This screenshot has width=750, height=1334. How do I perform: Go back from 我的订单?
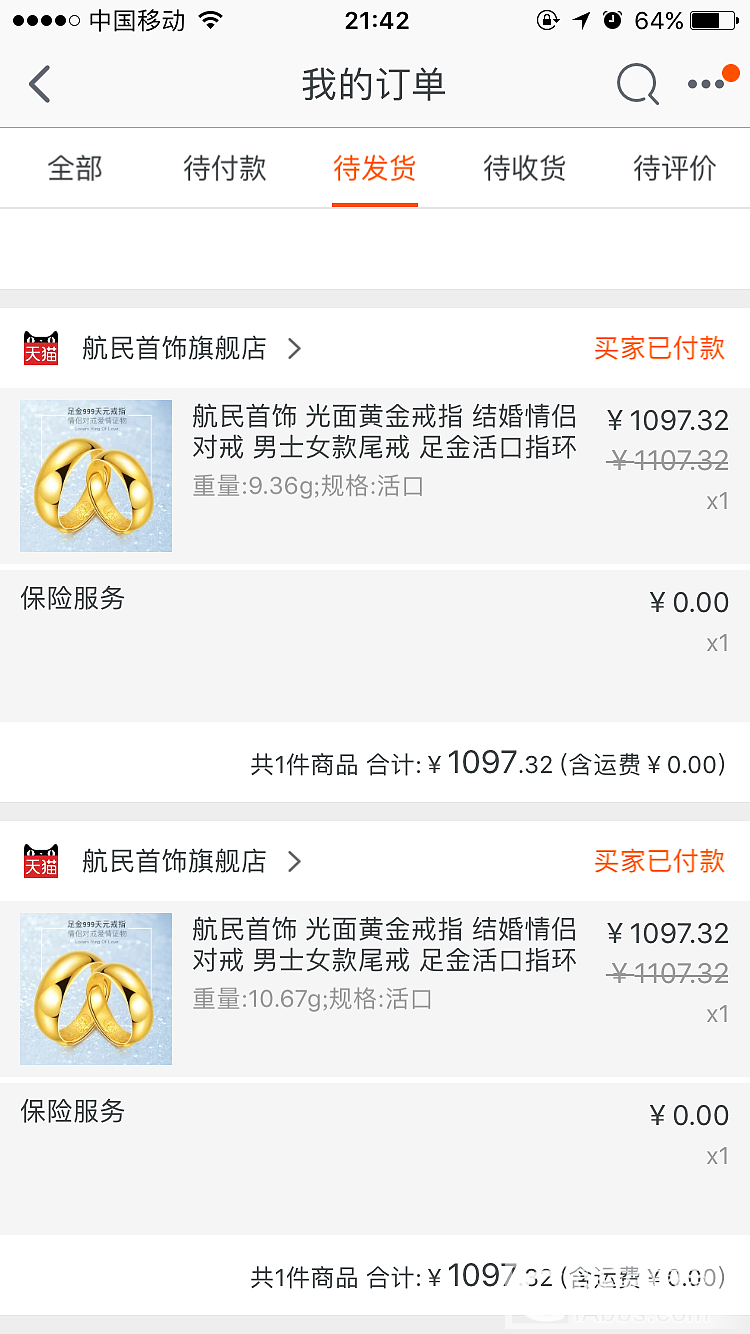click(x=40, y=84)
